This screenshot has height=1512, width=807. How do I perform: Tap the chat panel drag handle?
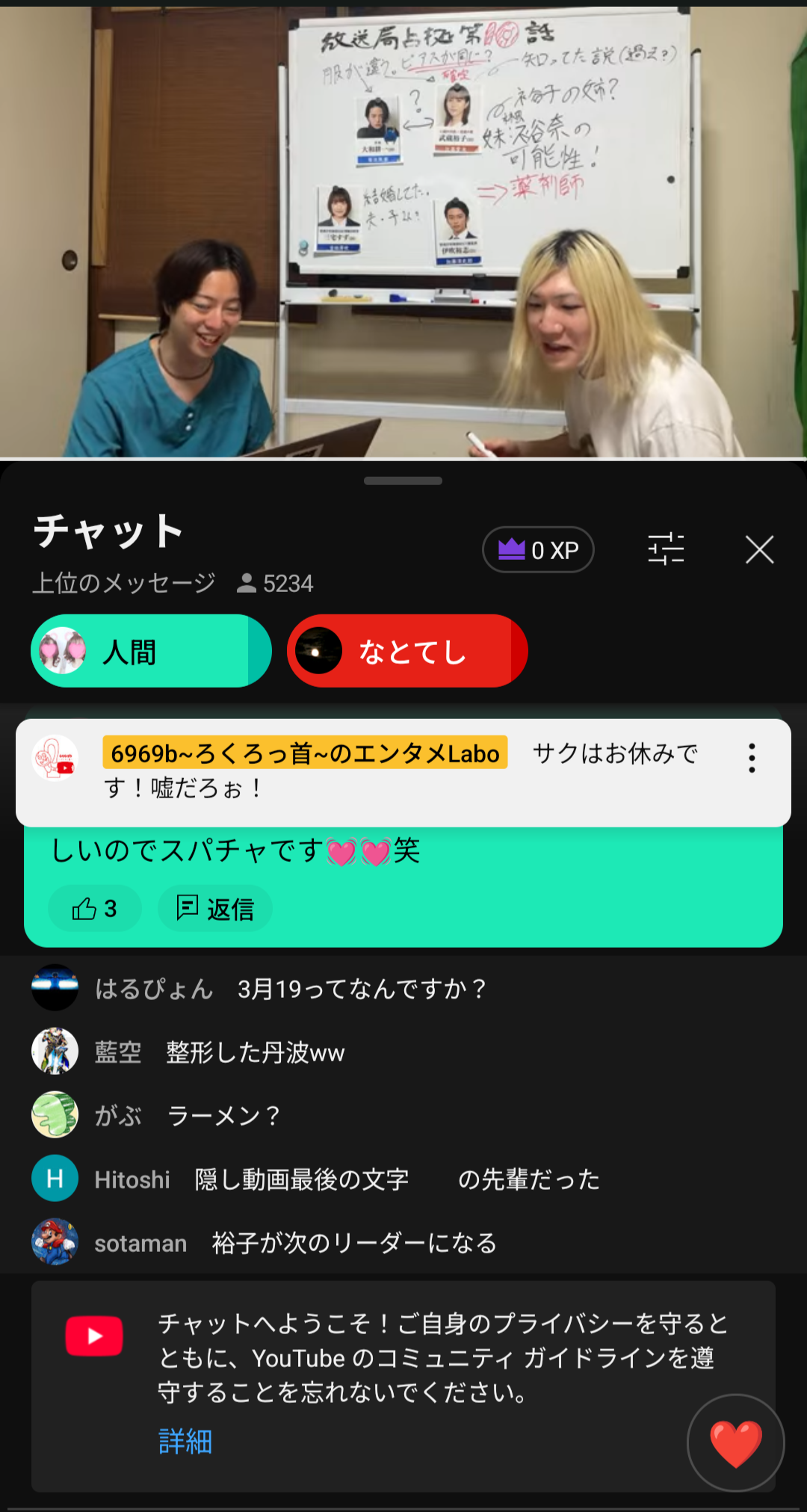click(403, 481)
